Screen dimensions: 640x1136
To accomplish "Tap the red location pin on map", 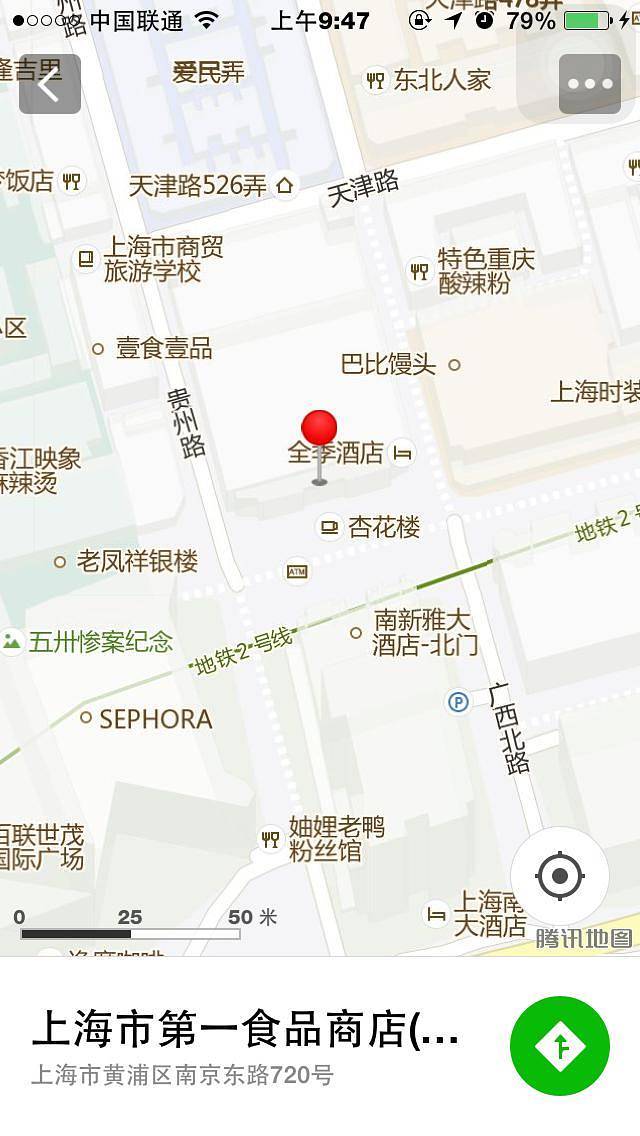I will click(319, 429).
